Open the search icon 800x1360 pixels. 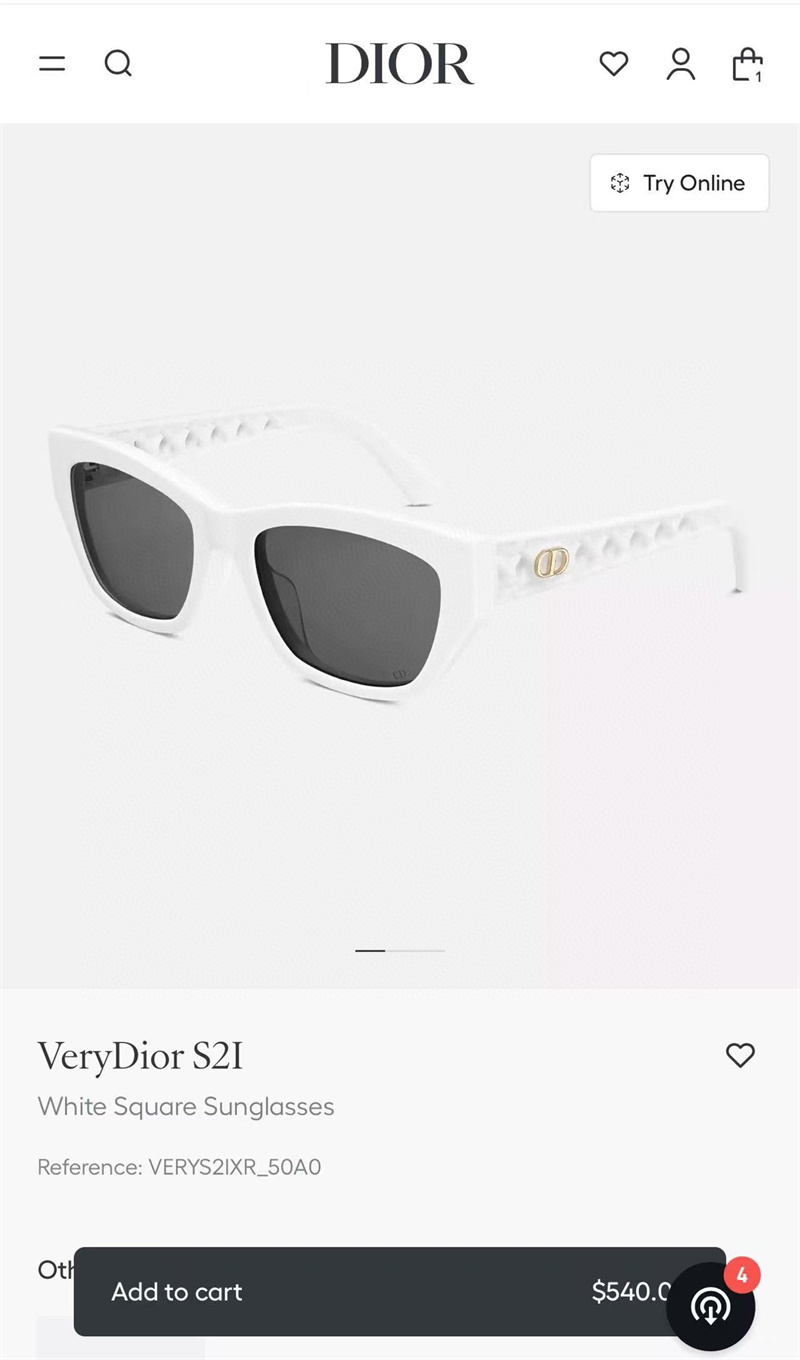[118, 64]
